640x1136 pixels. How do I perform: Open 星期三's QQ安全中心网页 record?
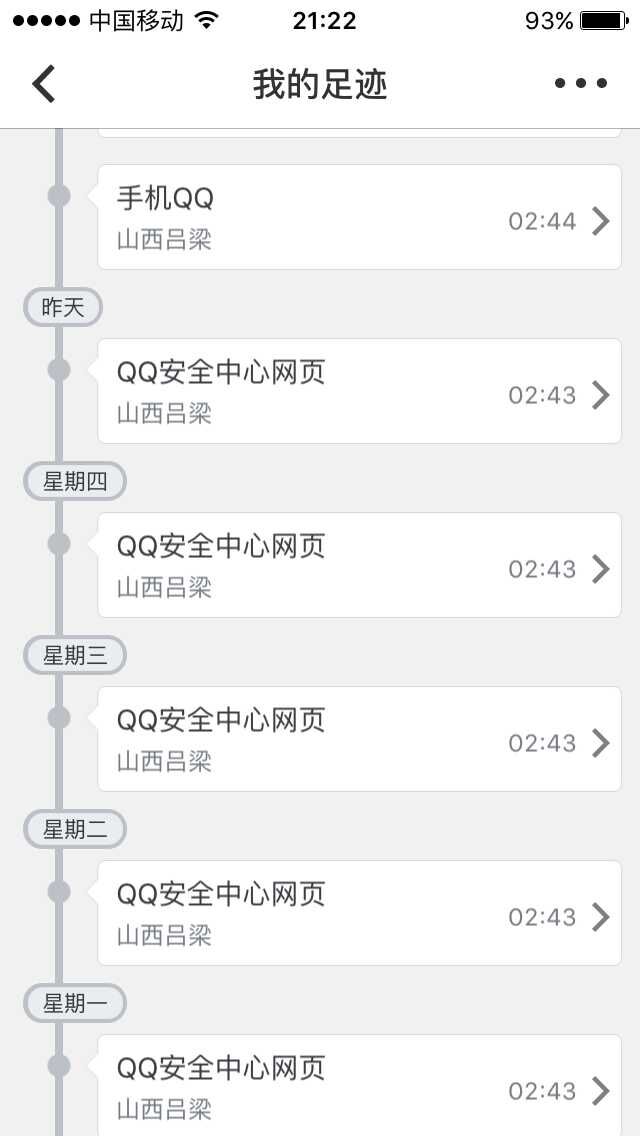point(360,739)
